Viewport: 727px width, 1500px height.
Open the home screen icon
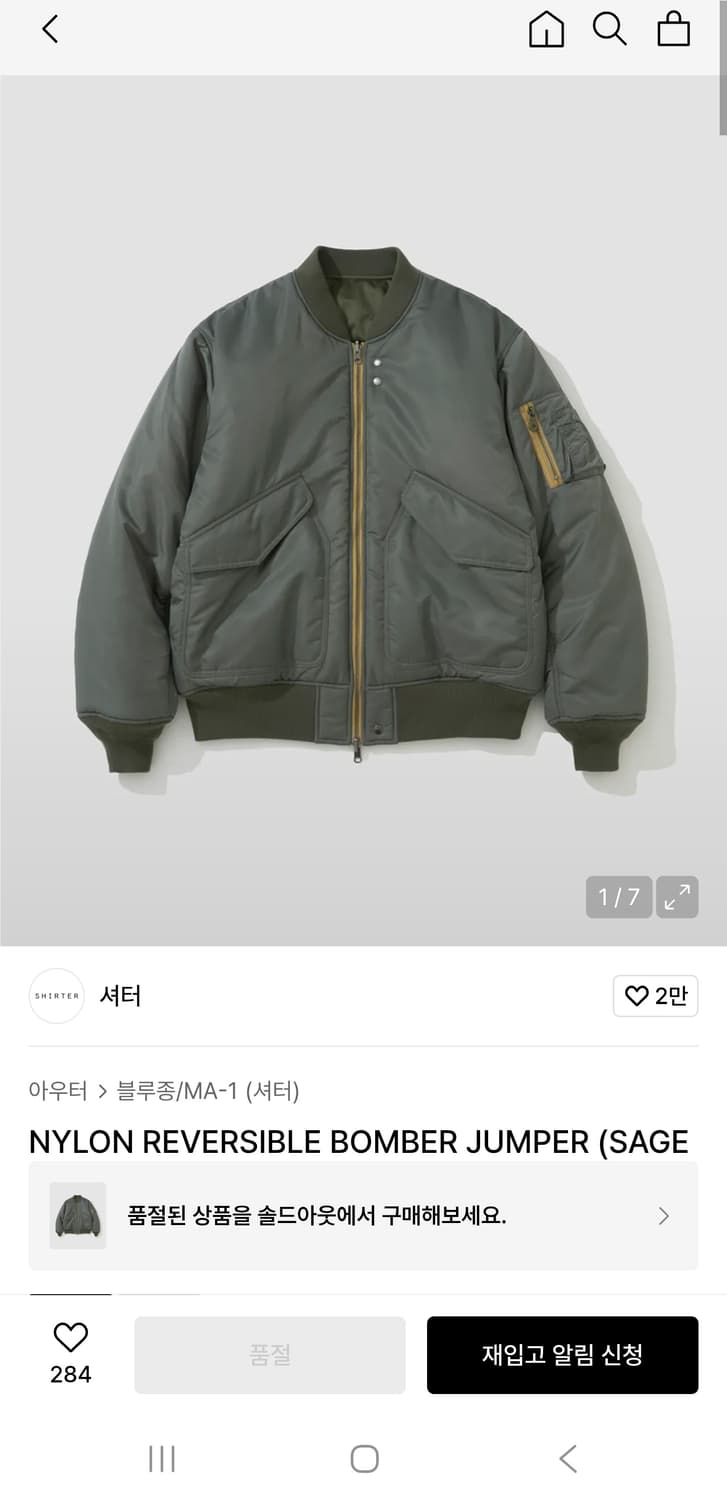(x=546, y=30)
